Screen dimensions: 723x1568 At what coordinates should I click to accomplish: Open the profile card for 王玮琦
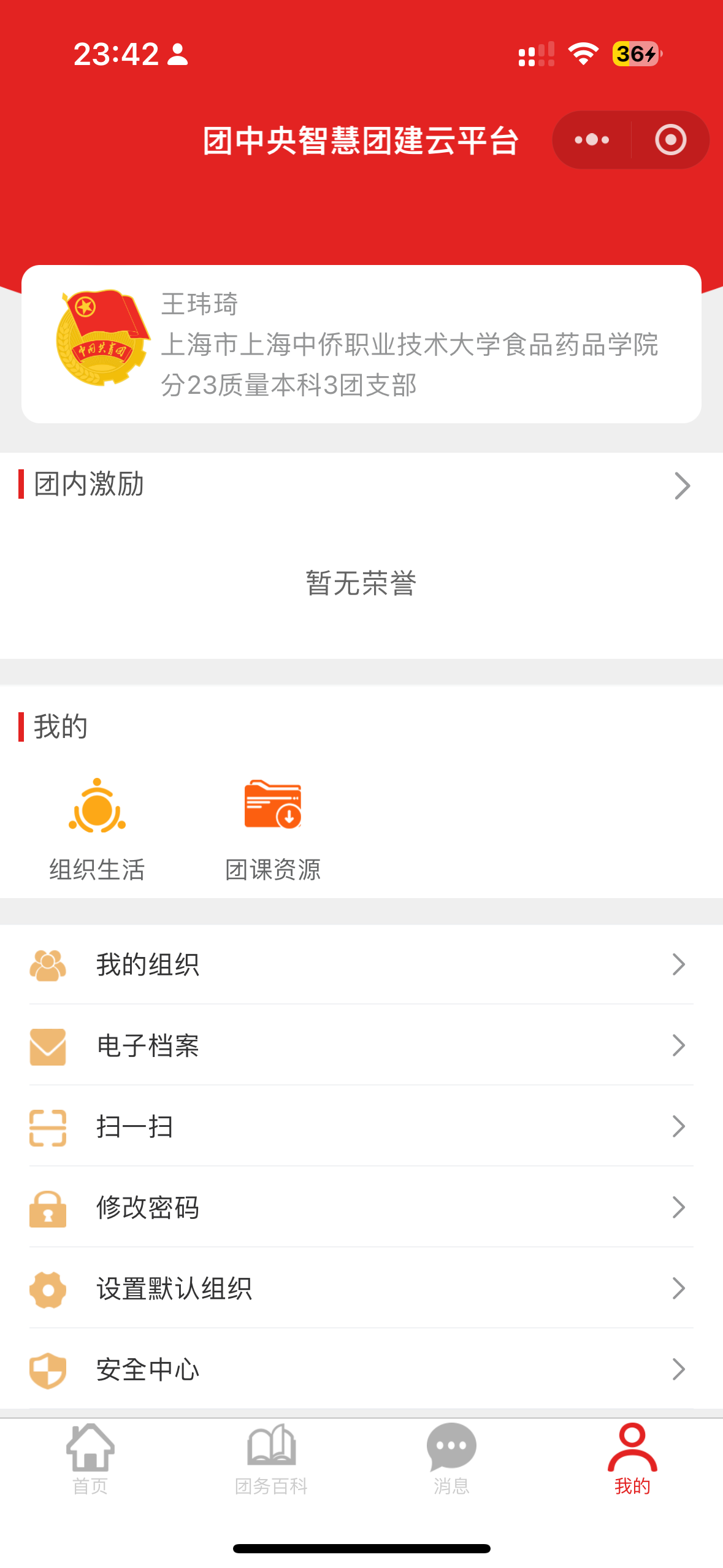click(x=361, y=344)
